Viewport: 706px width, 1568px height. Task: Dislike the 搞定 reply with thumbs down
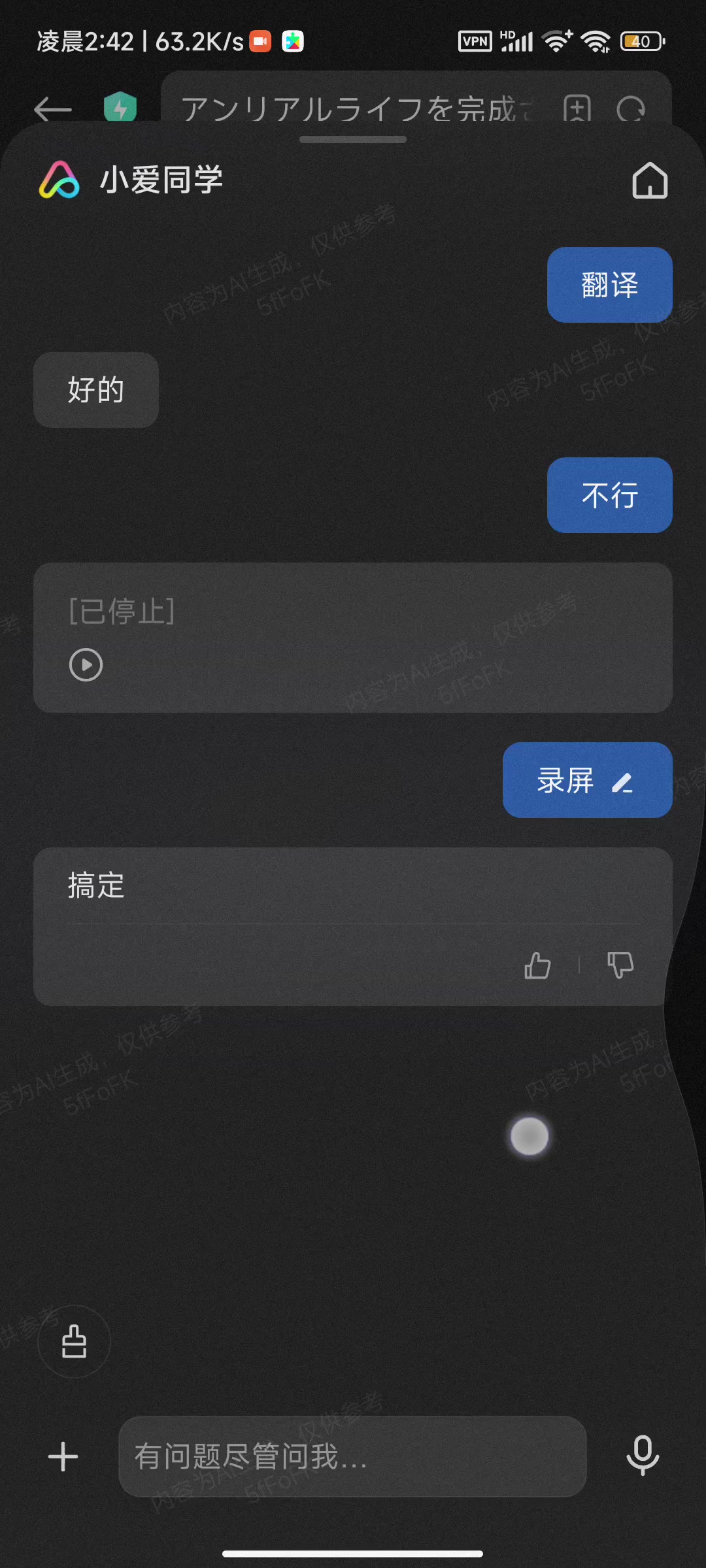pos(620,965)
